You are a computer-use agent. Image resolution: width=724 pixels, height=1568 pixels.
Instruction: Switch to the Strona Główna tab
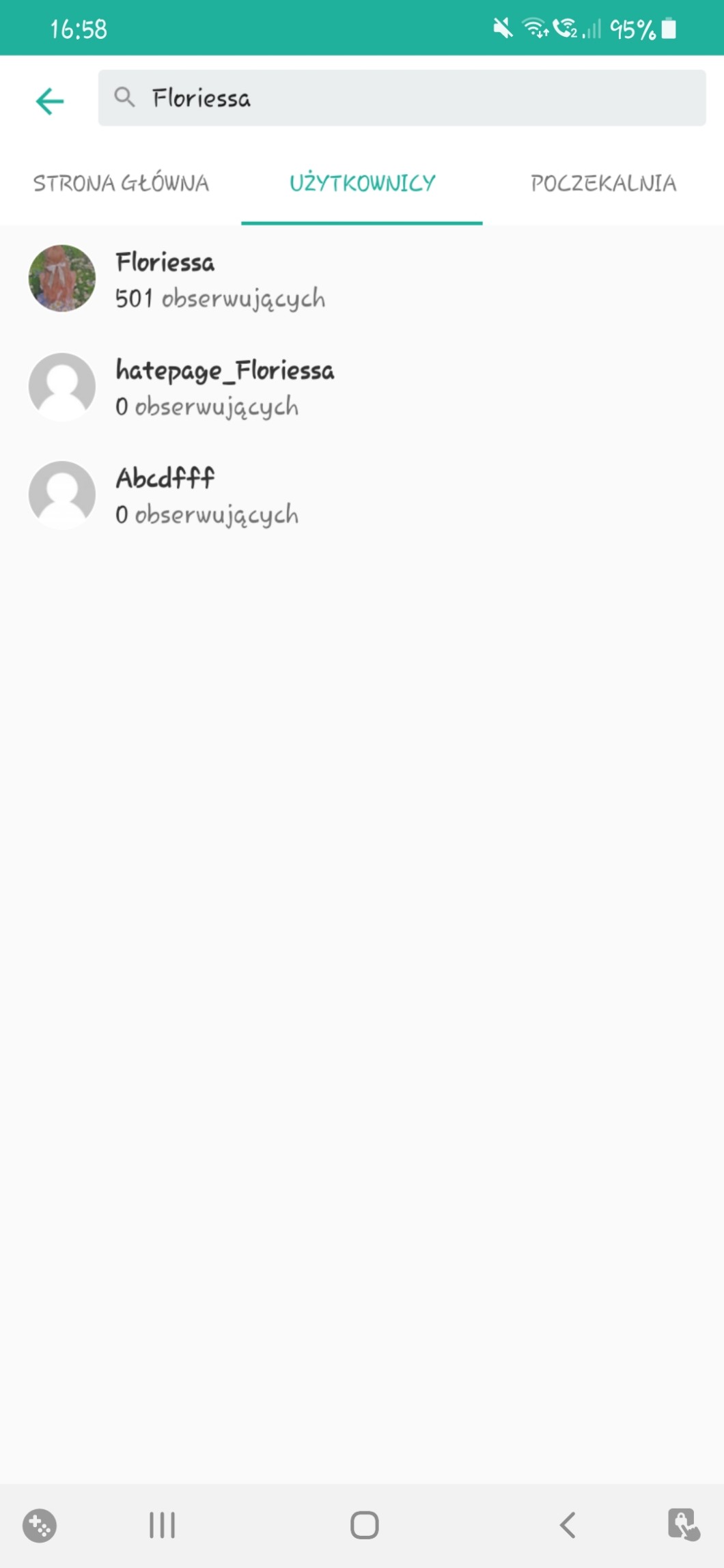(x=121, y=183)
